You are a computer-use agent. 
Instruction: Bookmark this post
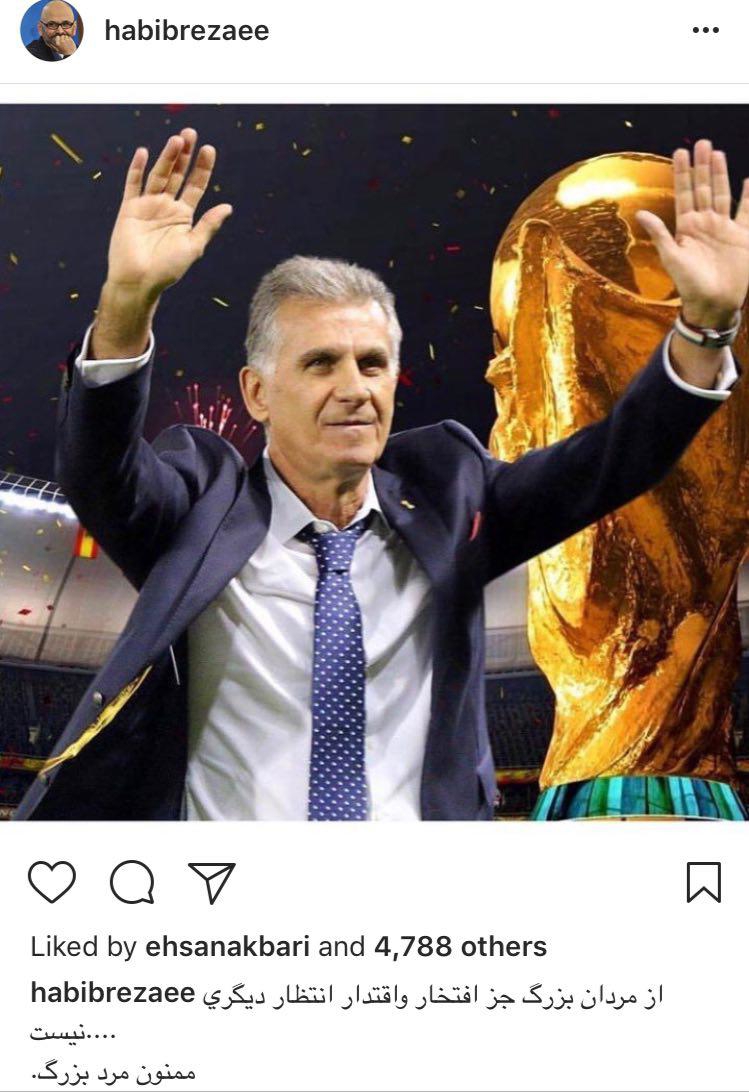(x=704, y=882)
